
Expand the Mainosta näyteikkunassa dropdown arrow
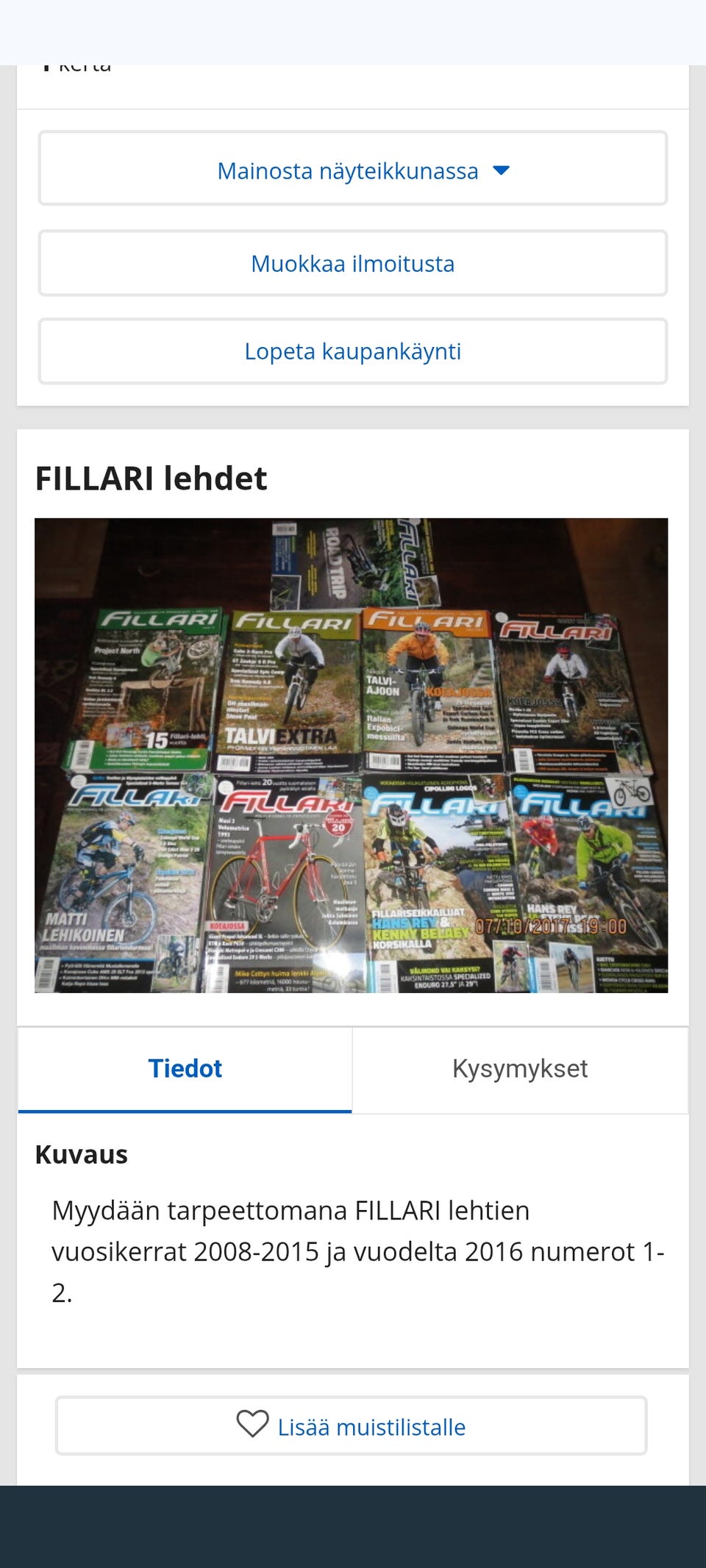click(502, 169)
